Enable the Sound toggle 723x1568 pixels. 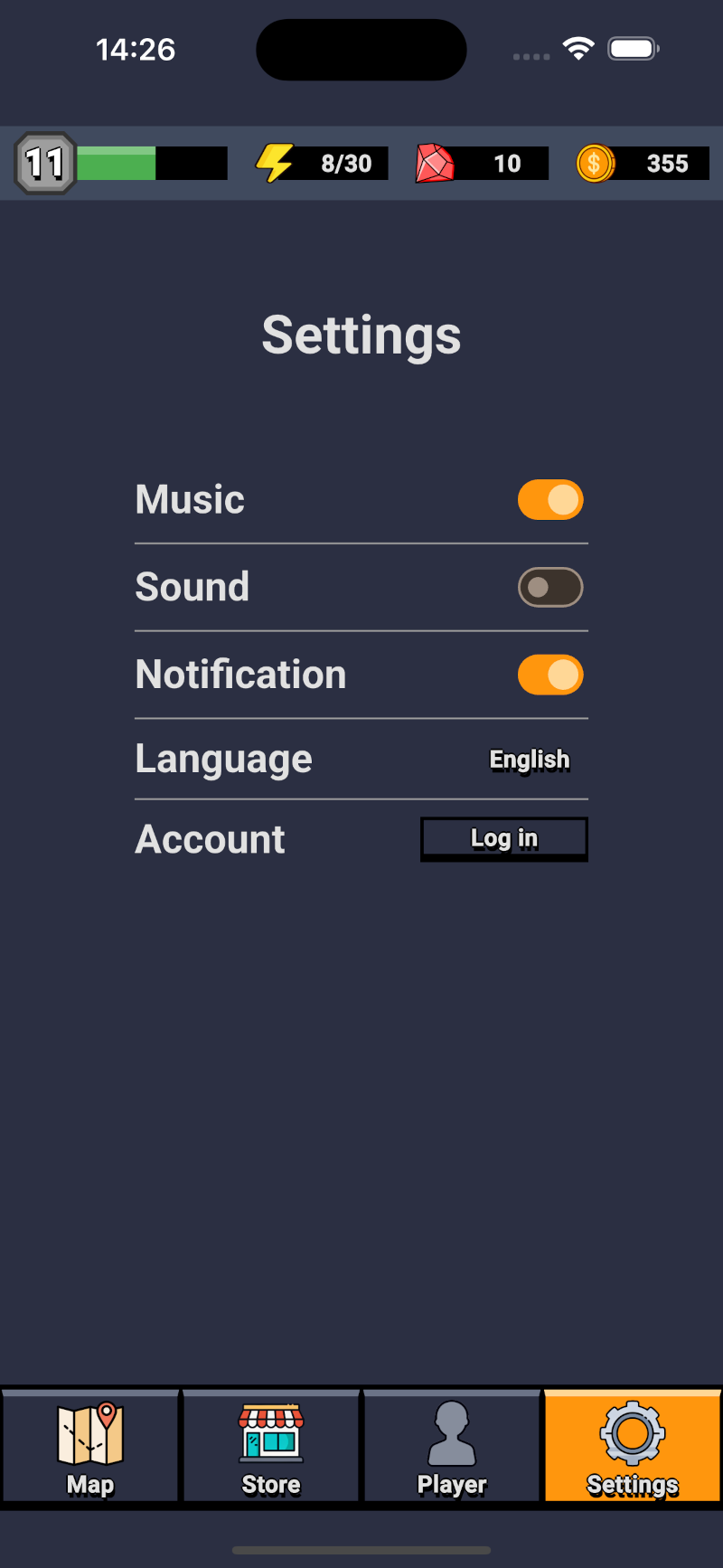pyautogui.click(x=550, y=588)
